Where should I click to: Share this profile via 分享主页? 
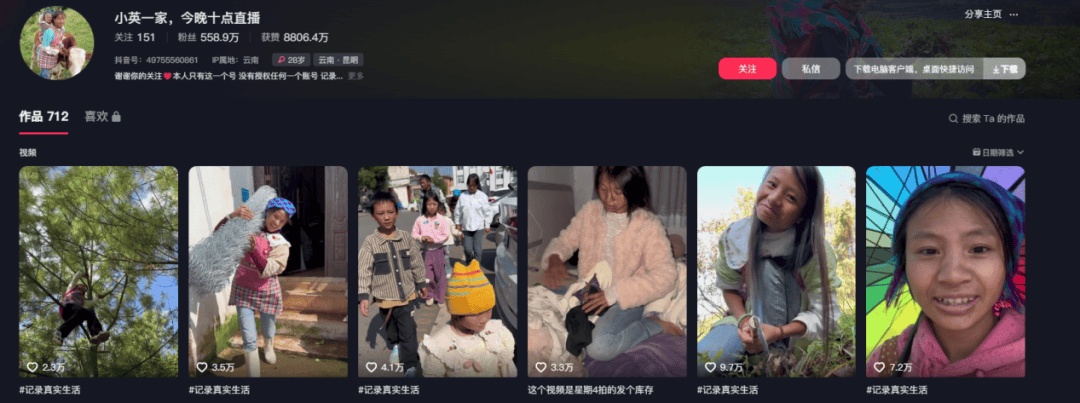pos(982,14)
